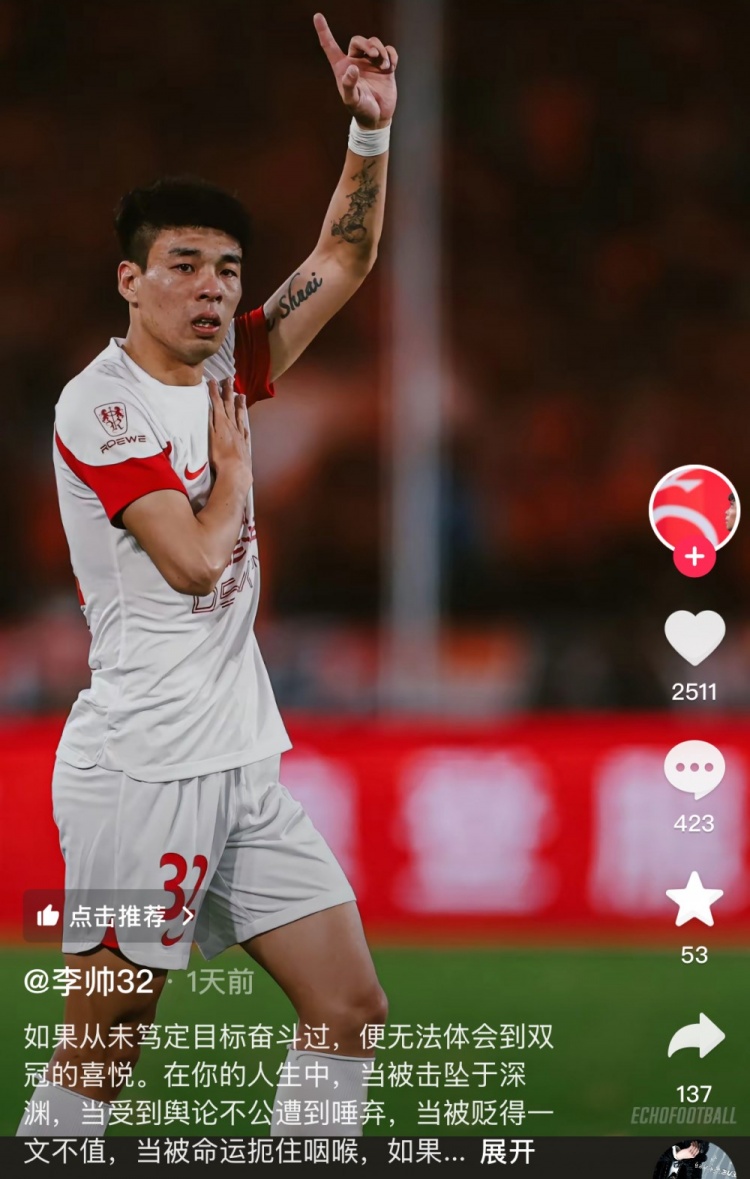Open the @李帅32 username

[x=89, y=981]
